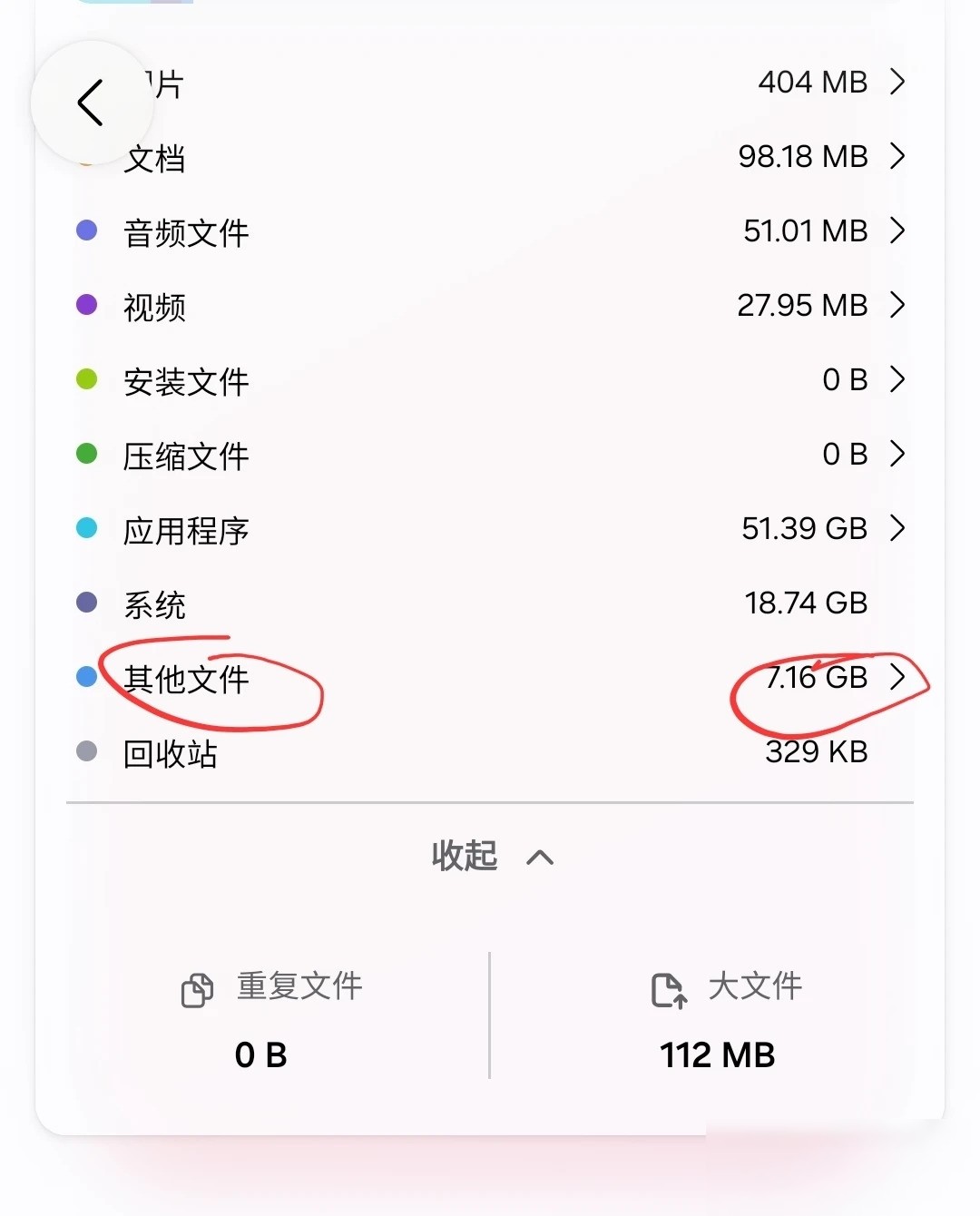This screenshot has height=1216, width=980.
Task: Collapse the list with 收起
Action: [492, 856]
